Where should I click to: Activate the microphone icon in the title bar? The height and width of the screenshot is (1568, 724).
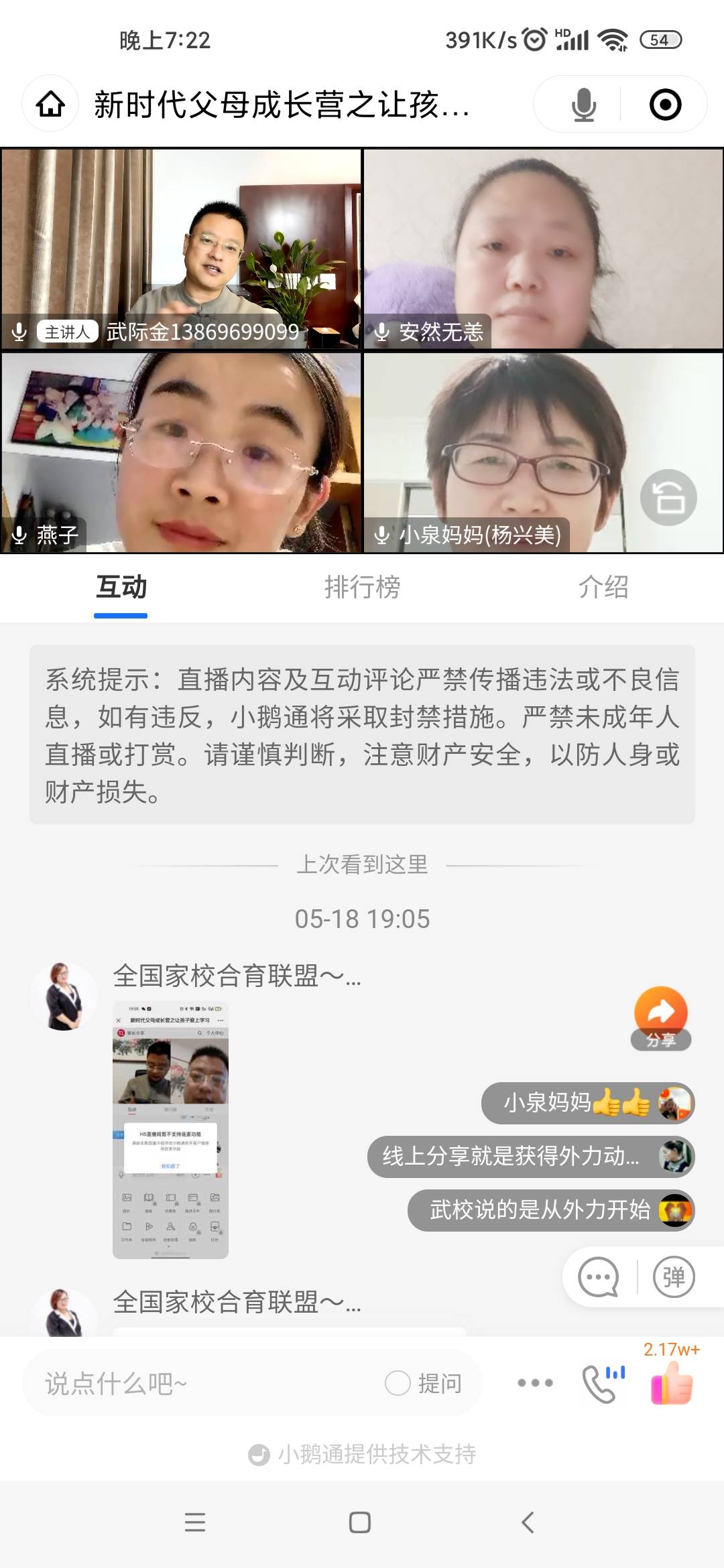[x=584, y=104]
